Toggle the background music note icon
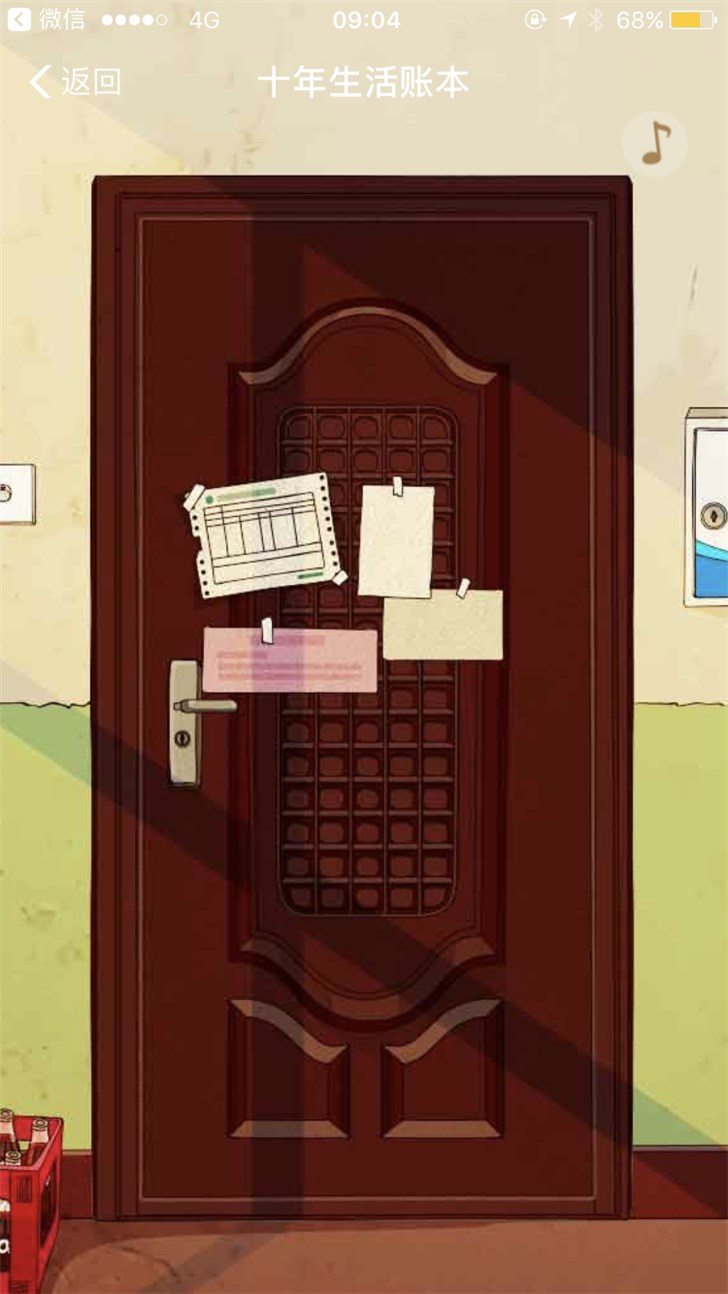Viewport: 728px width, 1294px height. click(x=655, y=144)
